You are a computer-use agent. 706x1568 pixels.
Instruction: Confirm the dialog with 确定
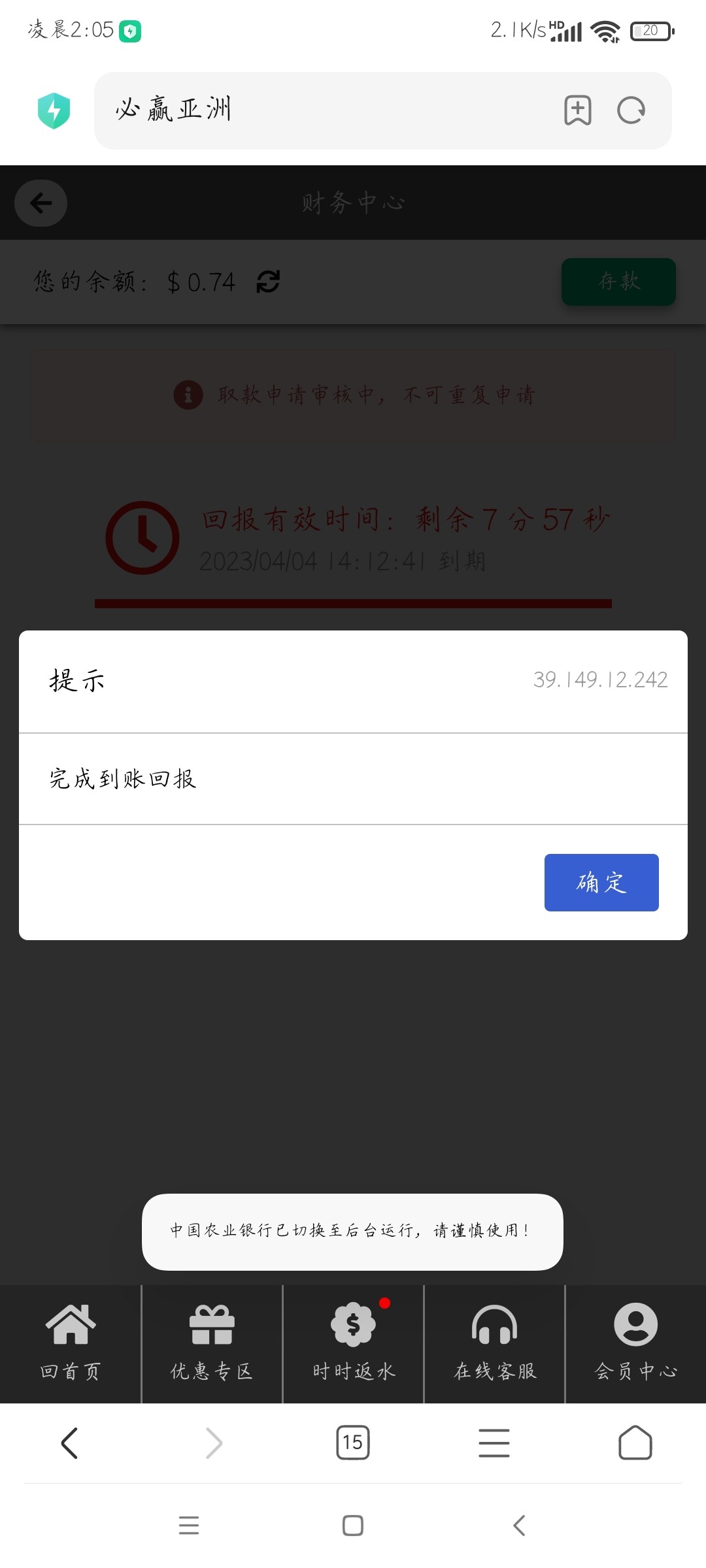[601, 881]
